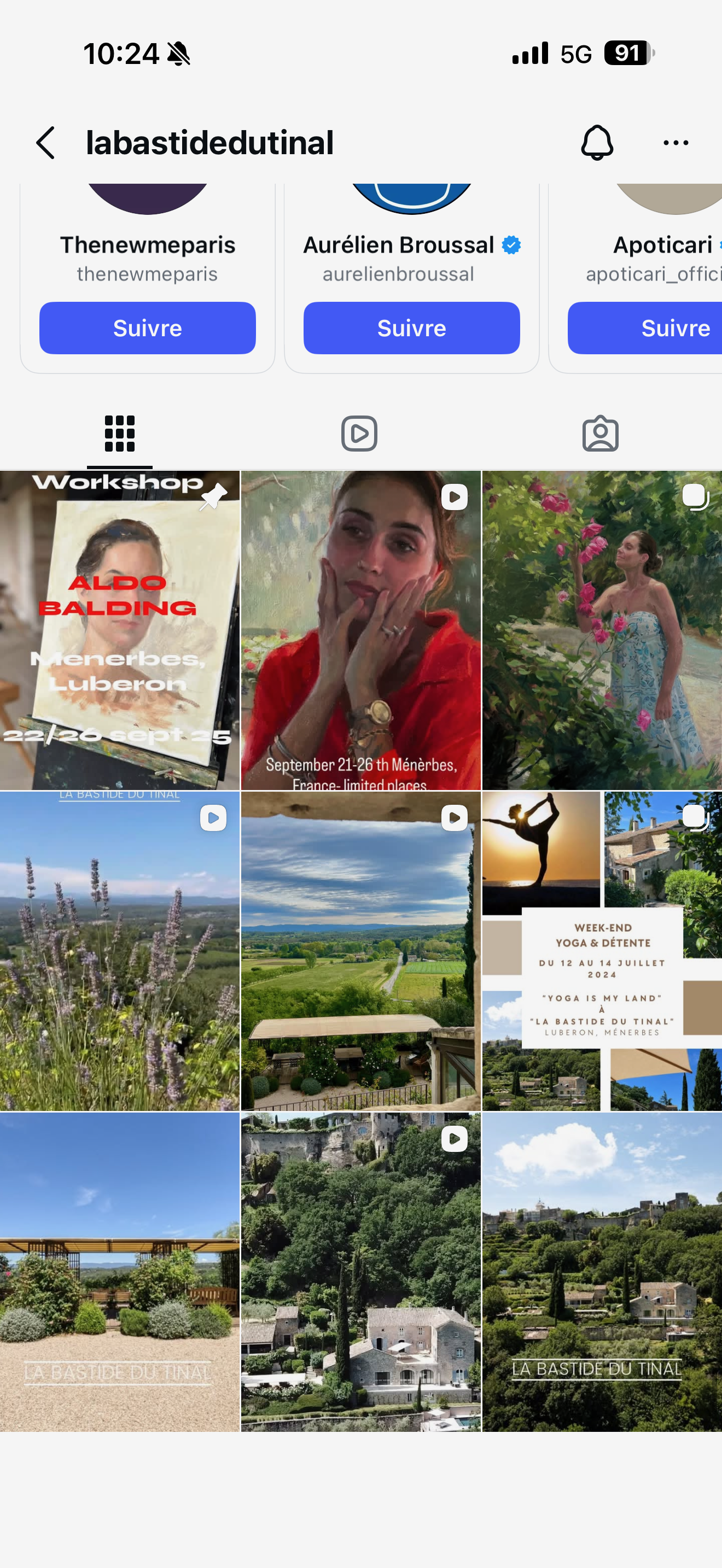Open the three-dot overflow menu
This screenshot has width=722, height=1568.
click(676, 143)
